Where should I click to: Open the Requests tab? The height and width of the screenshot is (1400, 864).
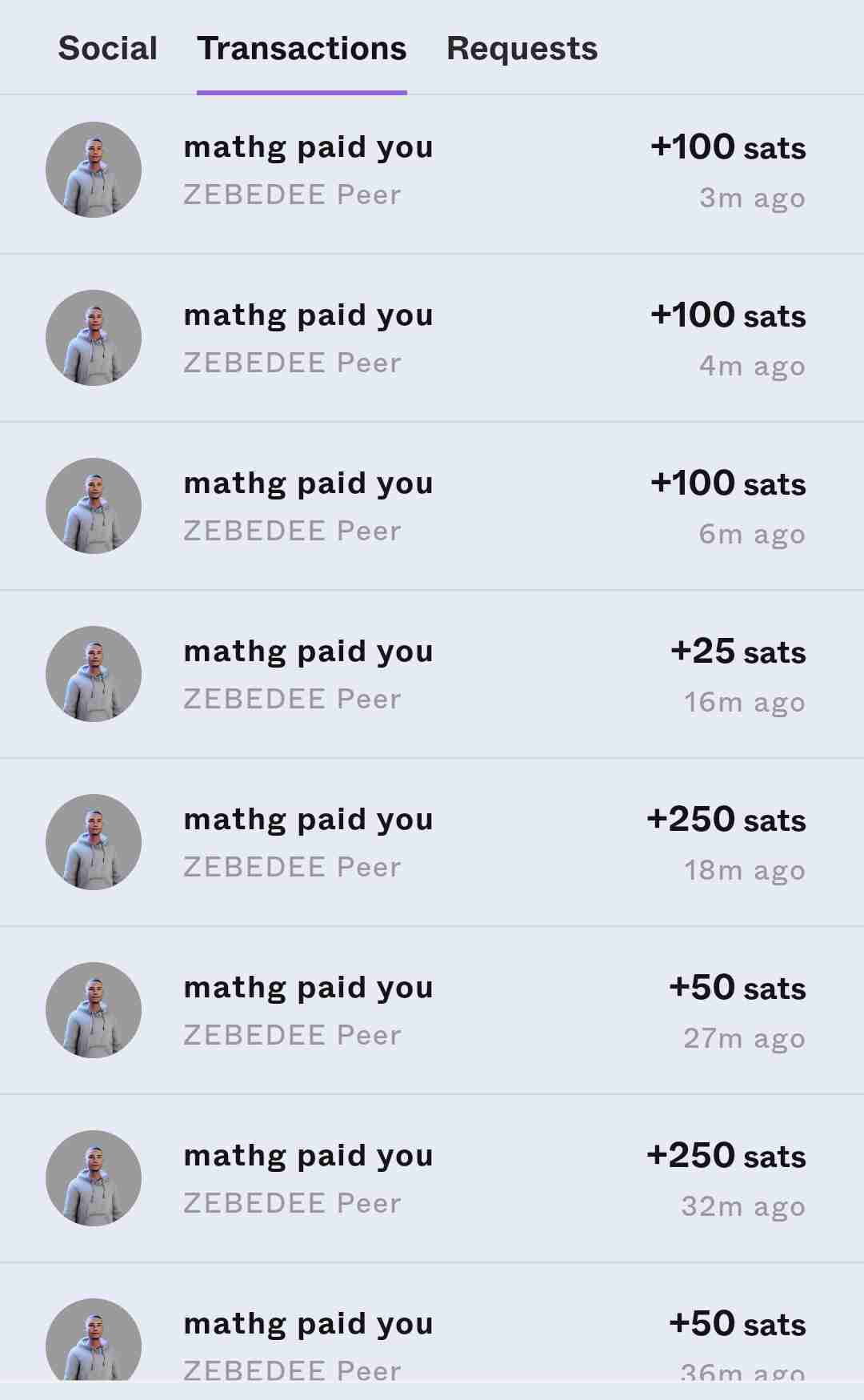[522, 49]
